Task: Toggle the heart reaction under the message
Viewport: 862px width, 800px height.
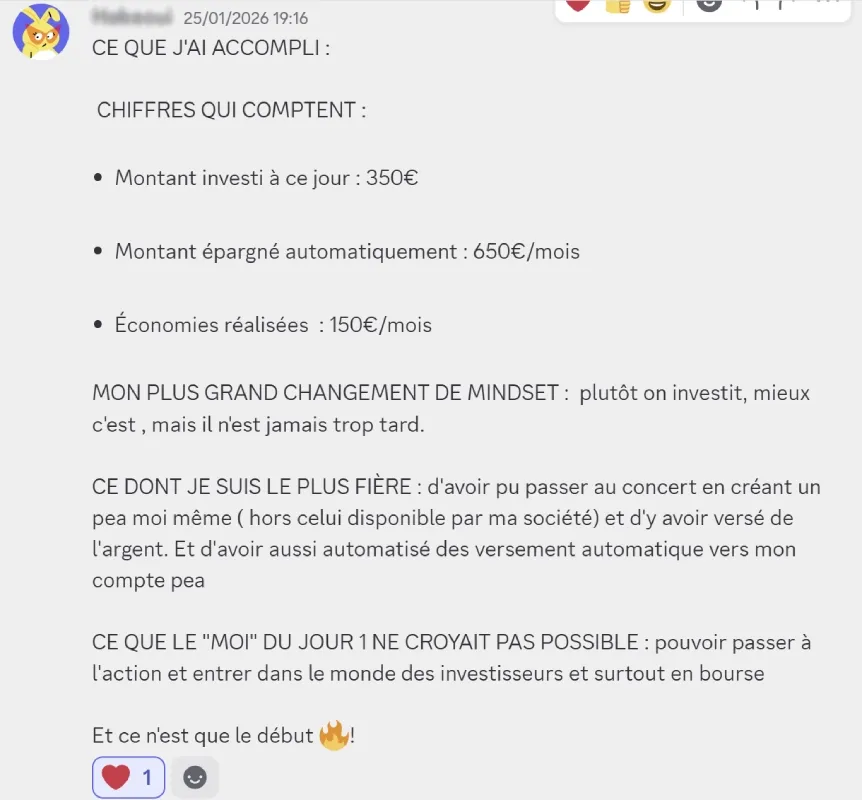Action: pyautogui.click(x=128, y=777)
